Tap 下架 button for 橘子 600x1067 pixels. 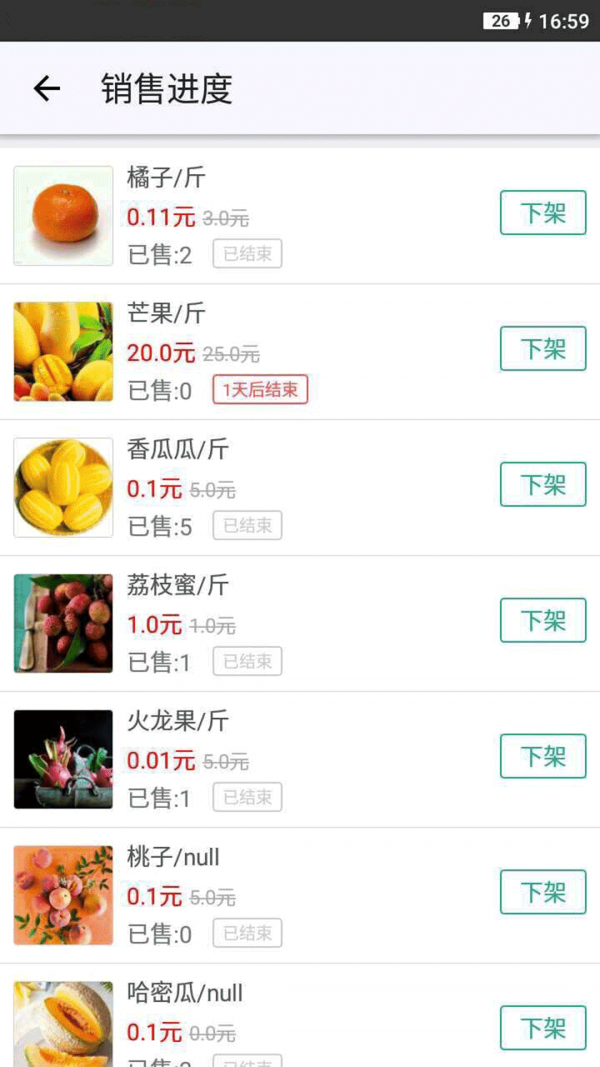(x=543, y=213)
